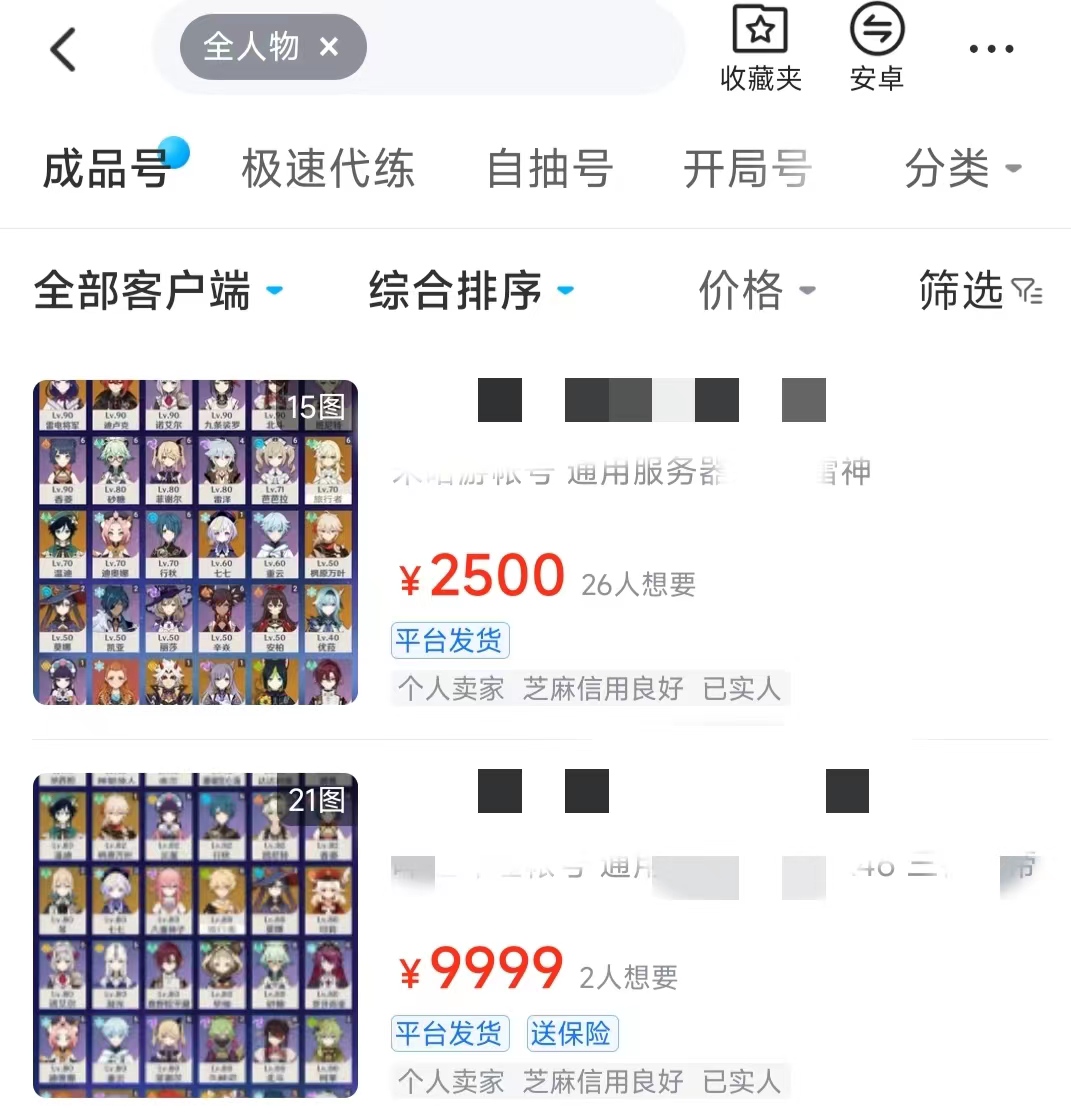Switch to the 极速代练 tab
The image size is (1071, 1117).
(328, 169)
